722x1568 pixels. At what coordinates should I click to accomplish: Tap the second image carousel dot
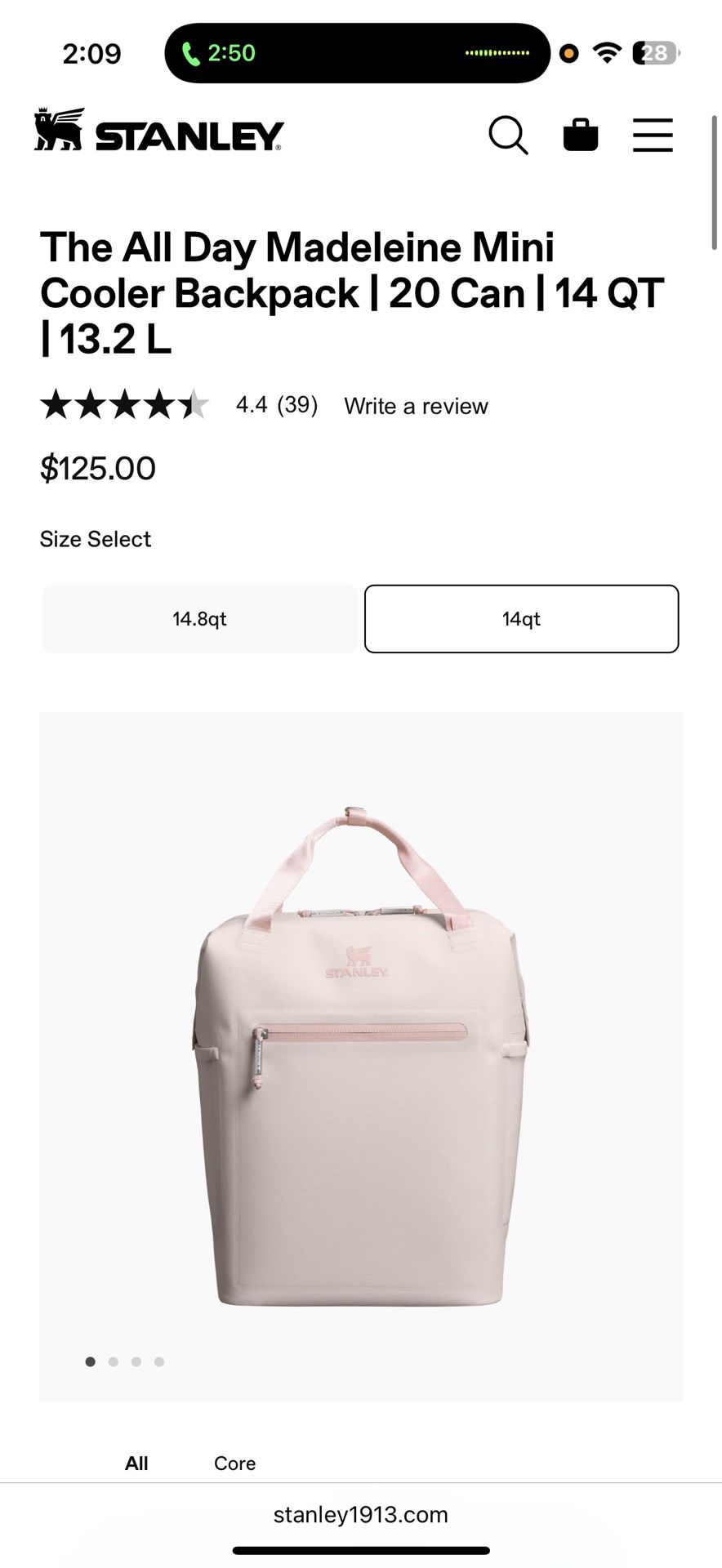[x=114, y=1361]
